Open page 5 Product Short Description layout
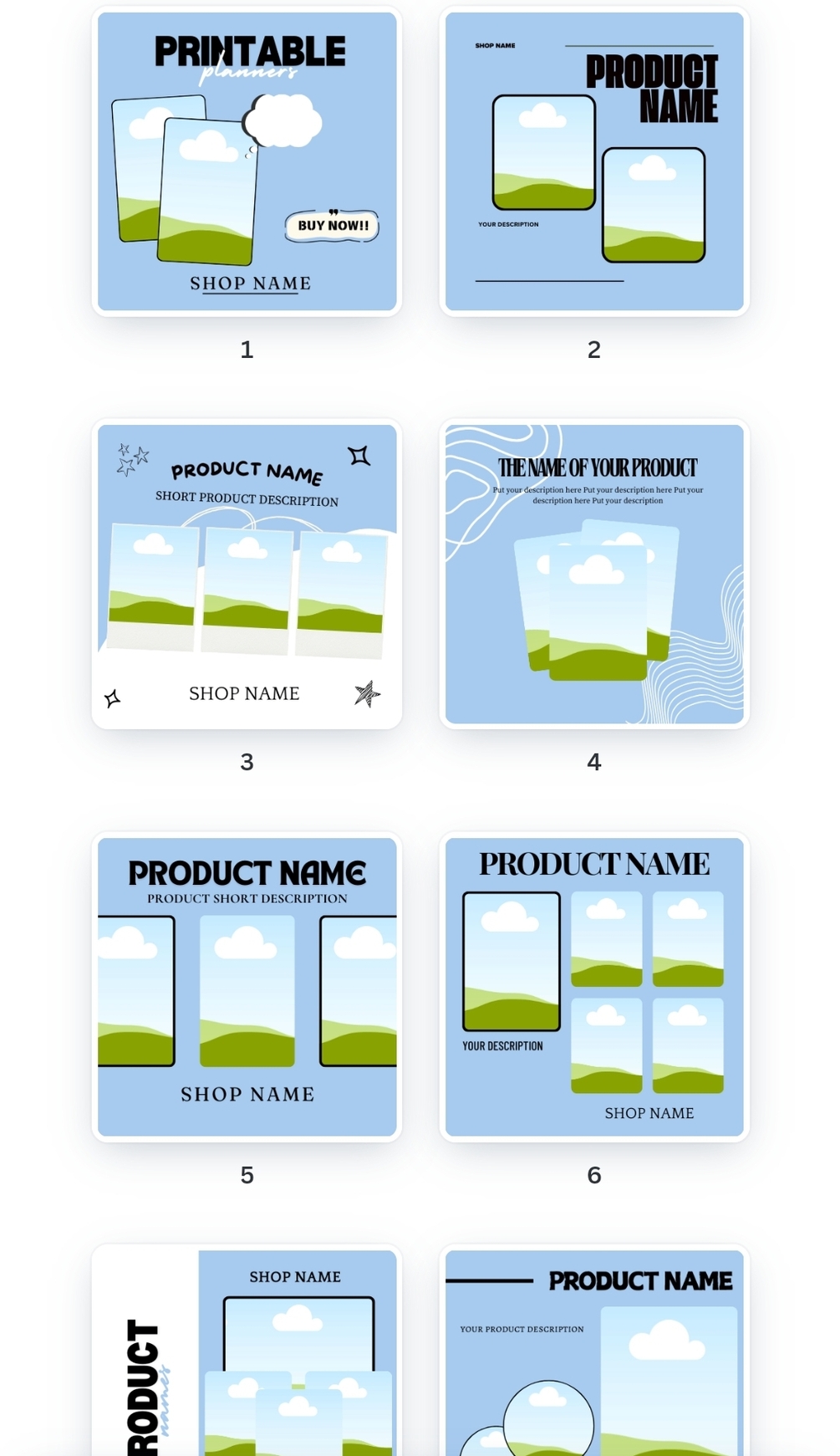Viewport: 840px width, 1456px height. pos(247,987)
